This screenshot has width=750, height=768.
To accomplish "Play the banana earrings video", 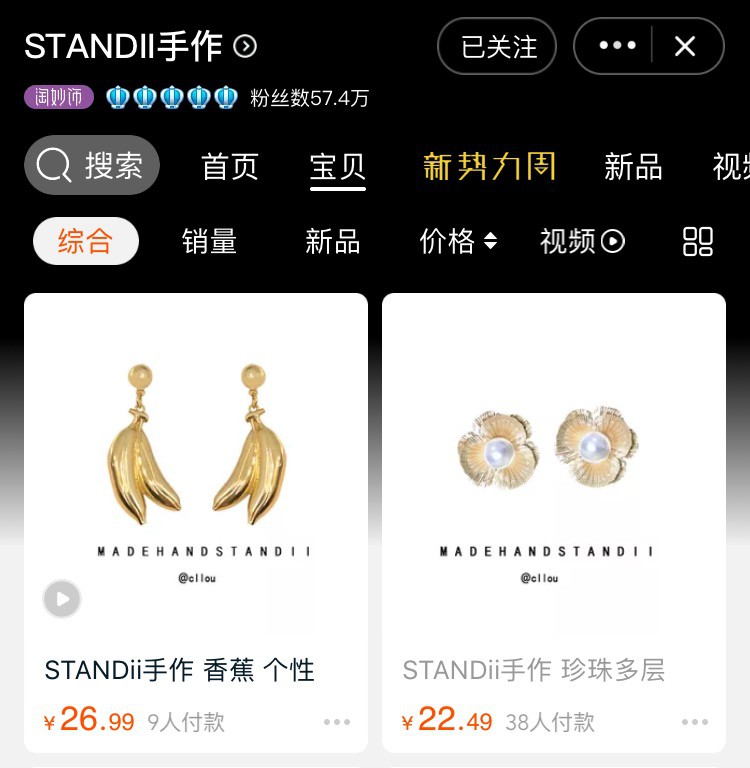I will (62, 599).
